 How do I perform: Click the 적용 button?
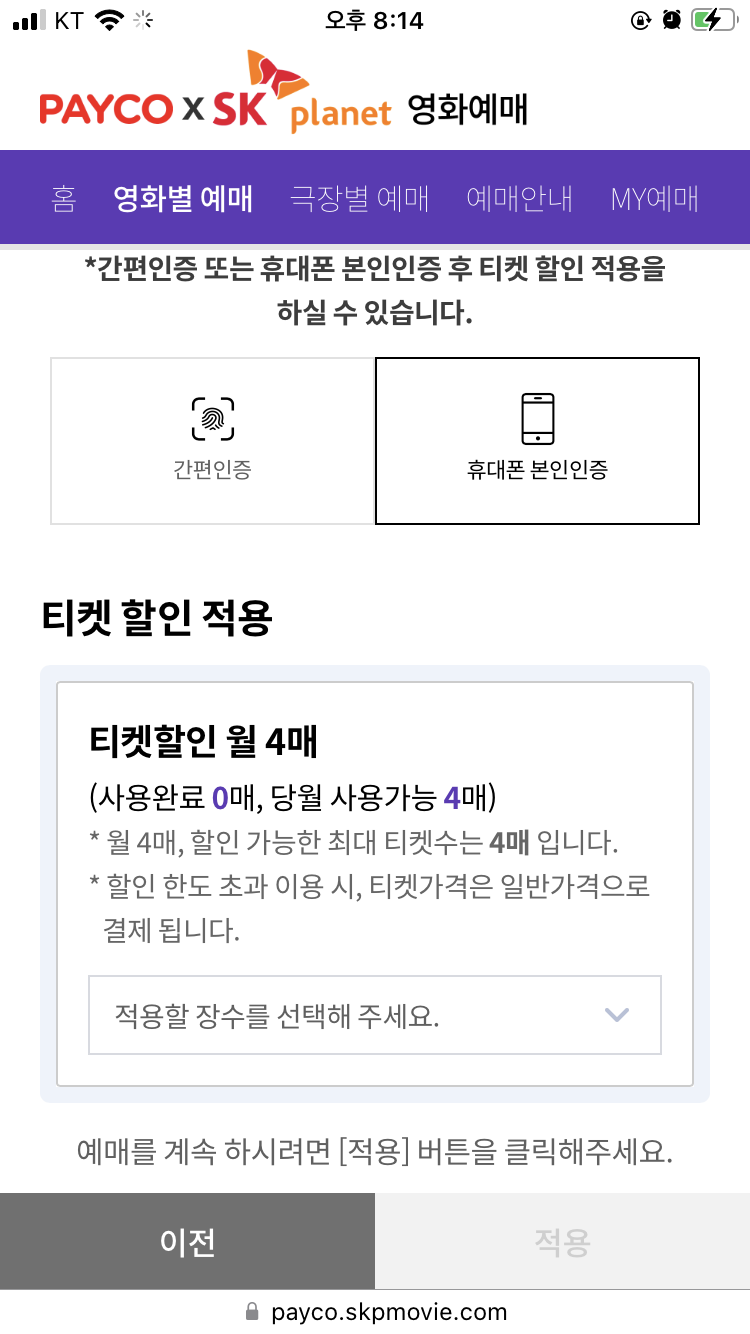pyautogui.click(x=561, y=1240)
